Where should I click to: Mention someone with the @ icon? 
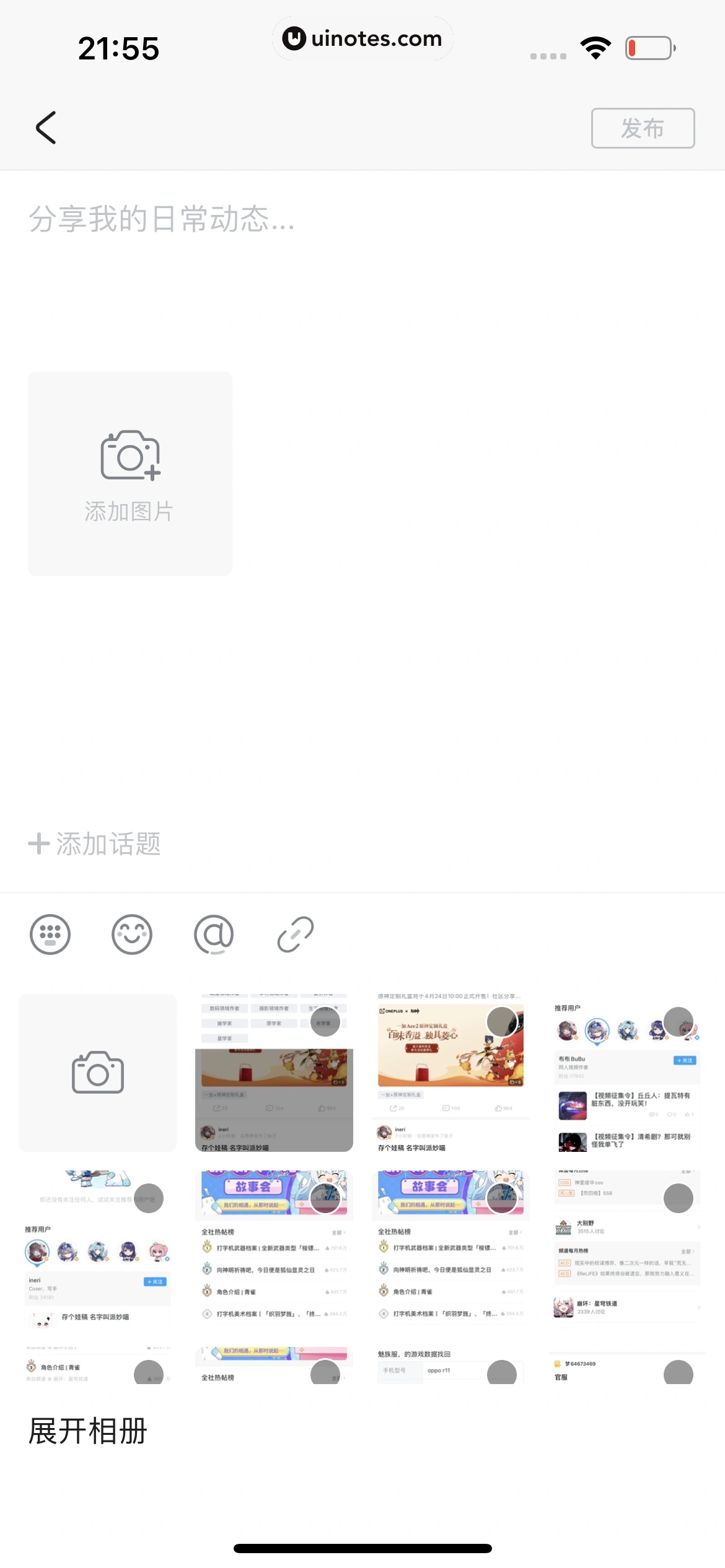tap(213, 934)
